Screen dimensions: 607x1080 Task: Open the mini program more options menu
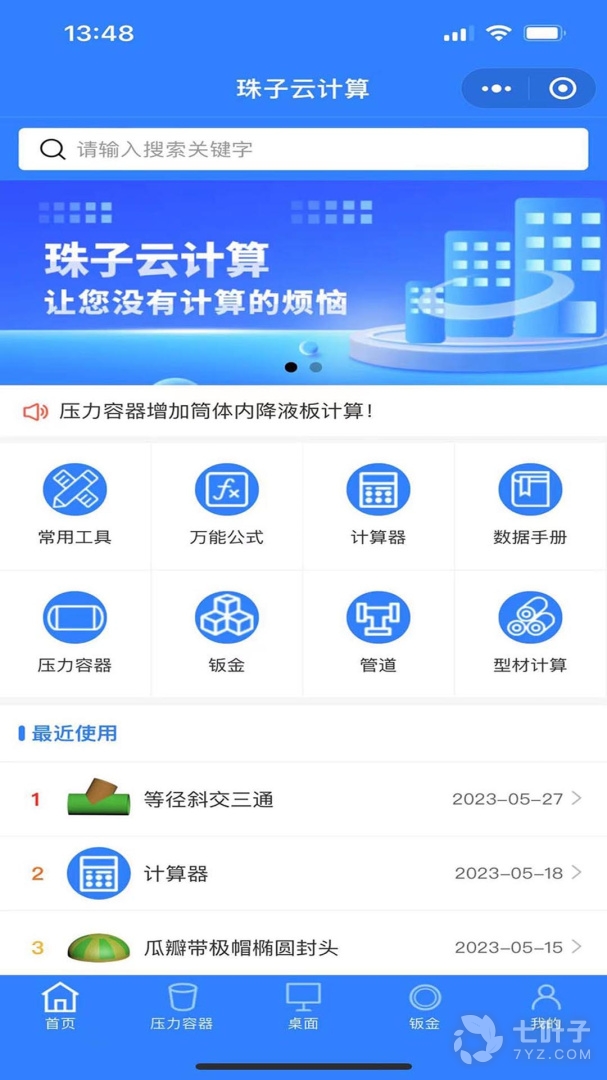click(x=496, y=89)
